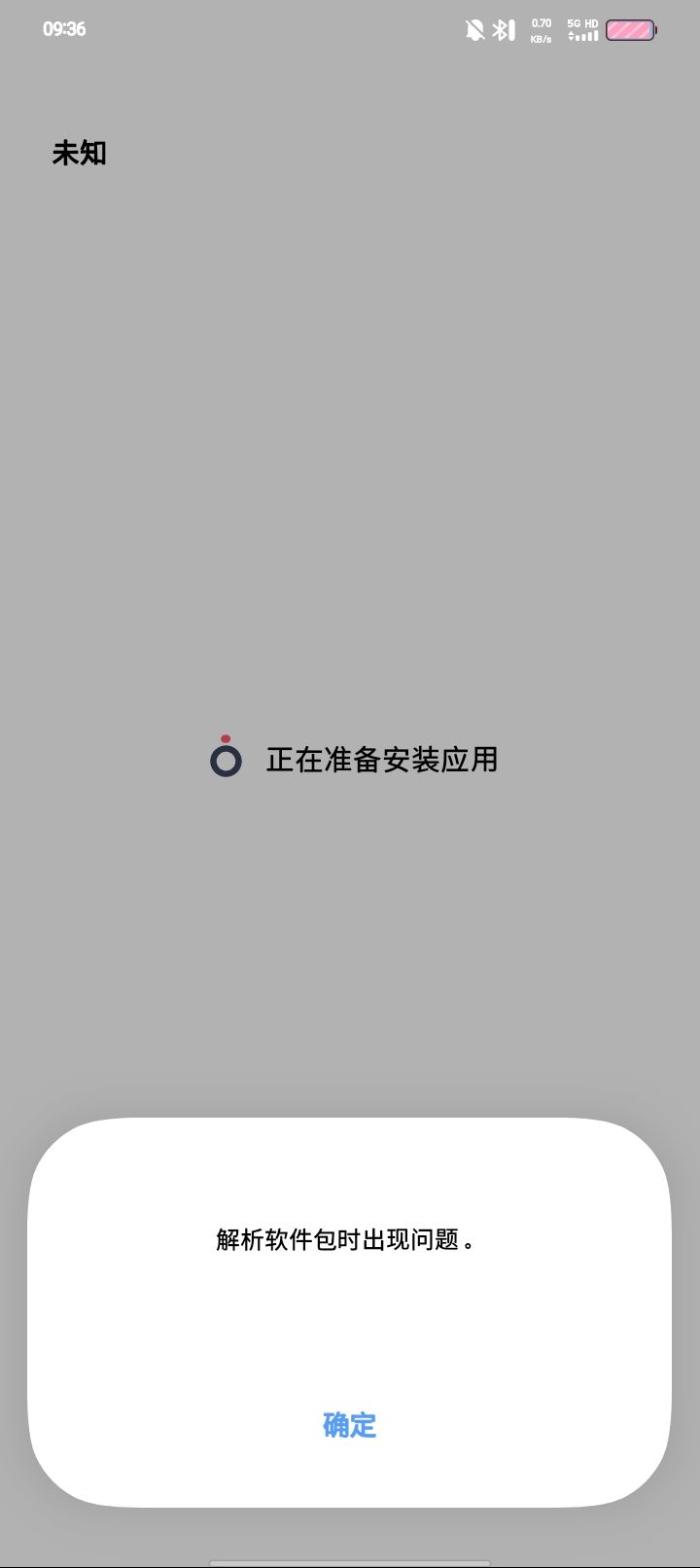Tap the battery level indicator
700x1568 pixels.
(630, 30)
